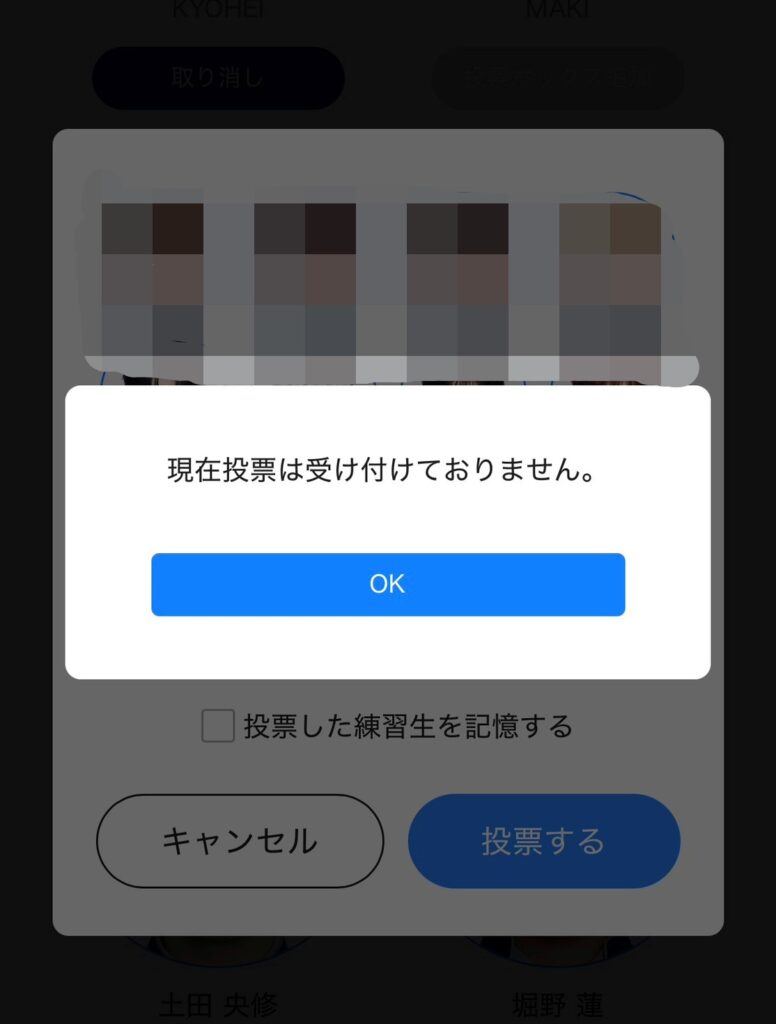
Task: Check the 投票した練習生を記憶する box
Action: click(x=218, y=726)
